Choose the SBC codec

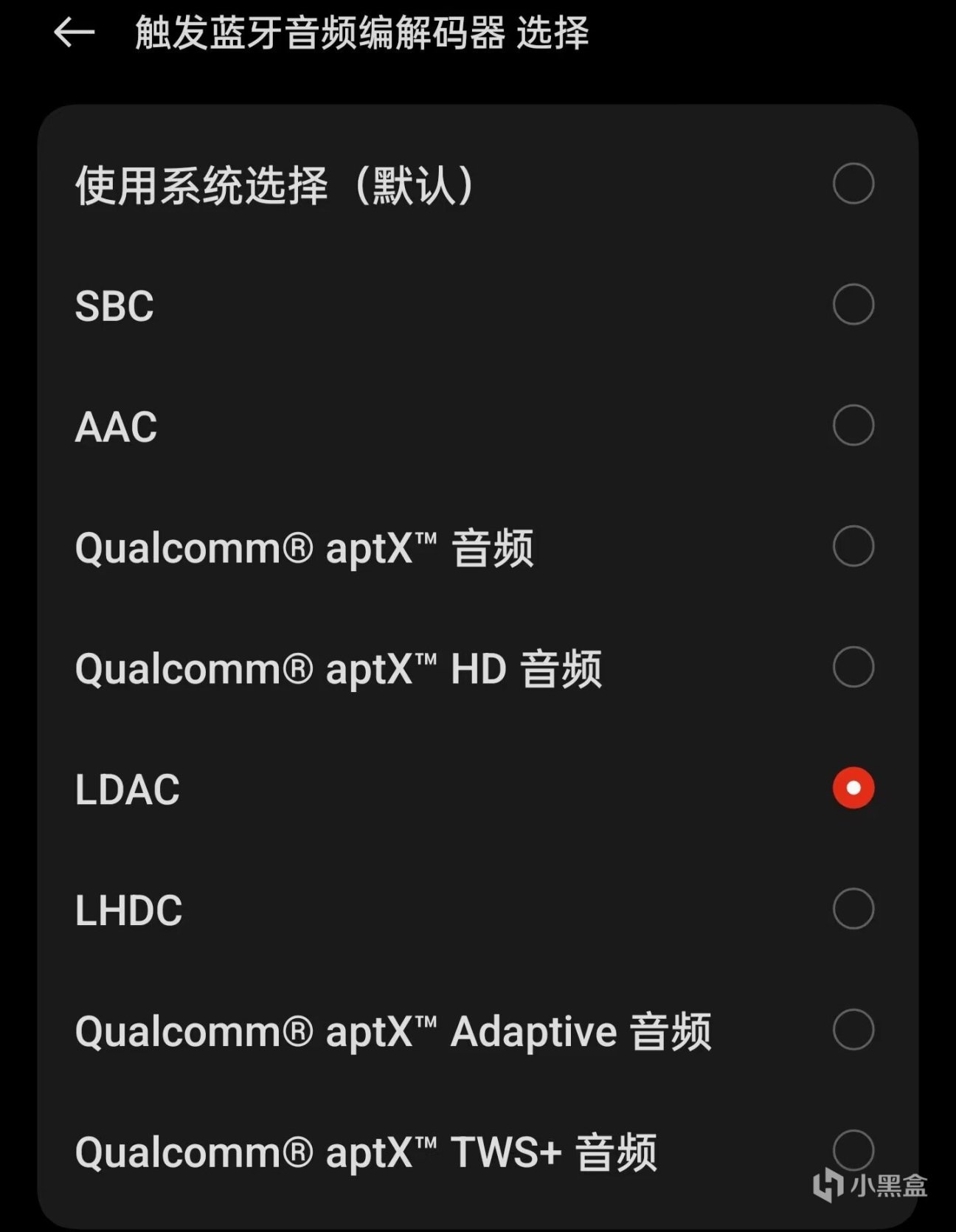click(x=853, y=305)
